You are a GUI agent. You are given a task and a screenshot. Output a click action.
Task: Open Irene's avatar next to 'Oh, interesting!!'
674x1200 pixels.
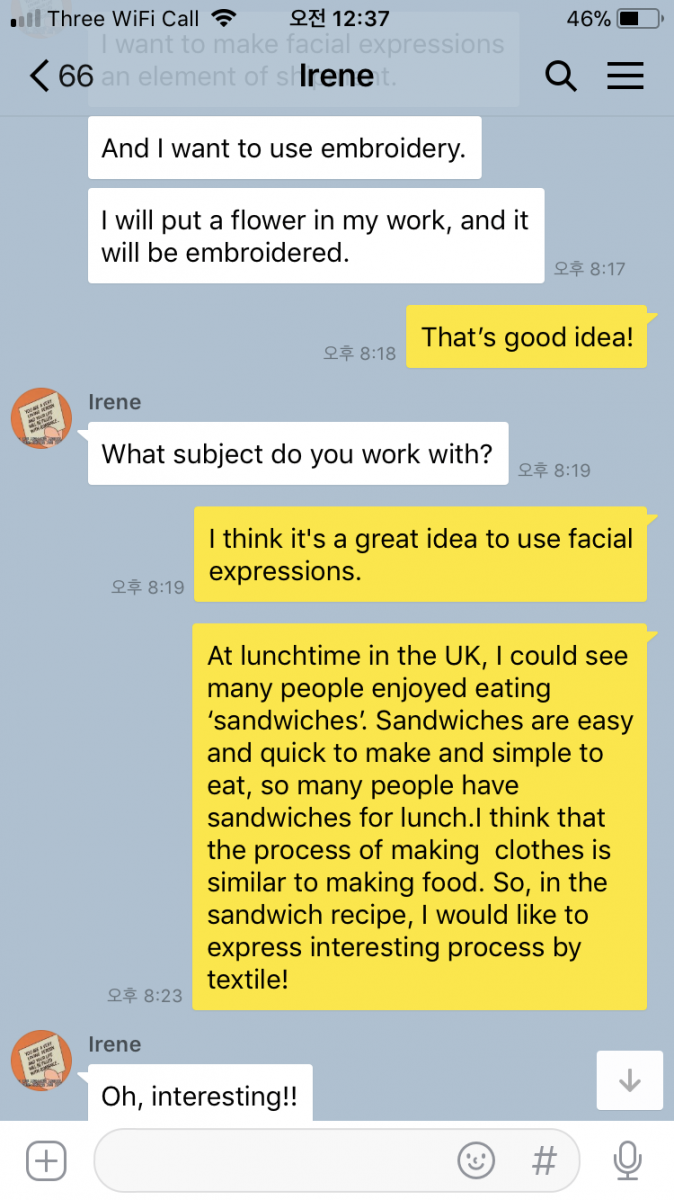41,1060
